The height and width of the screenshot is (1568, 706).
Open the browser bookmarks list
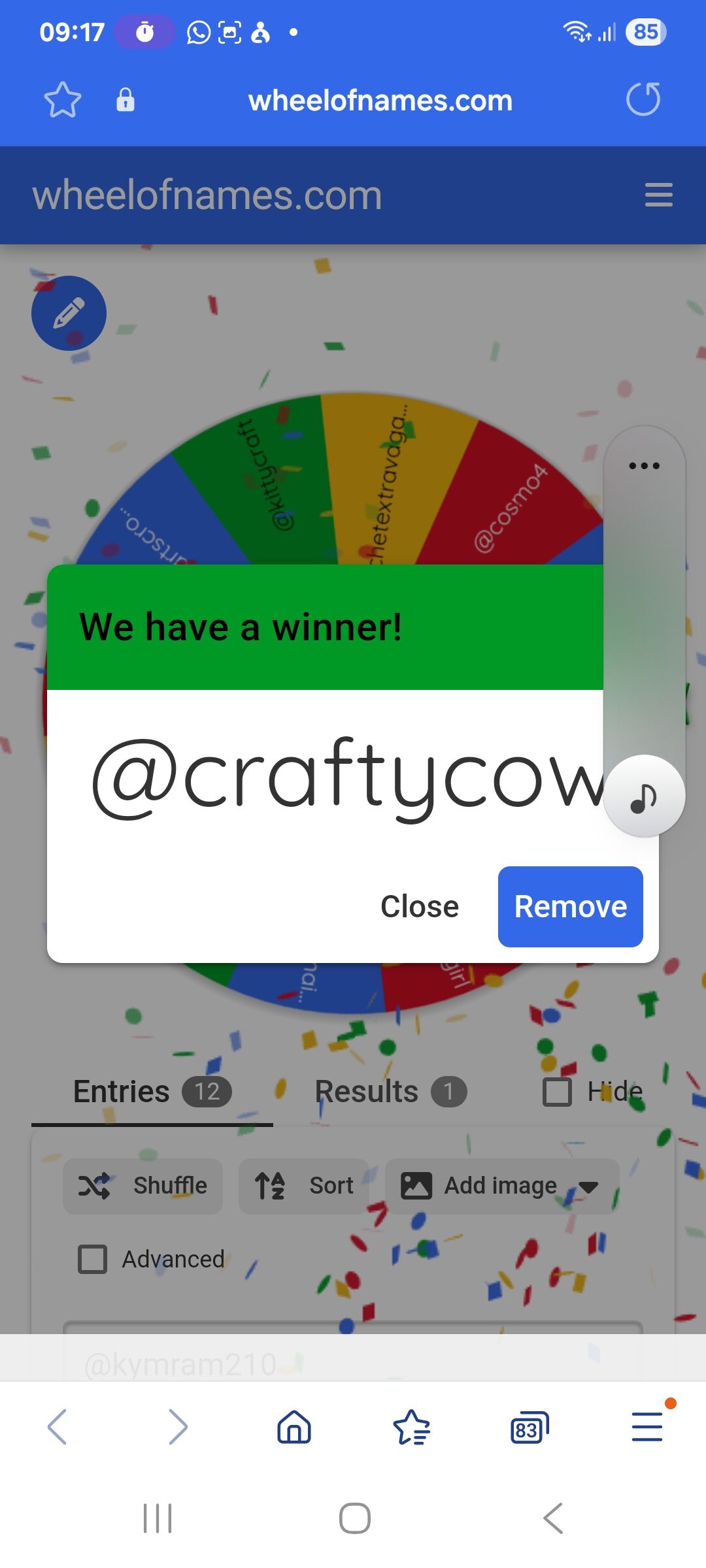tap(412, 1427)
